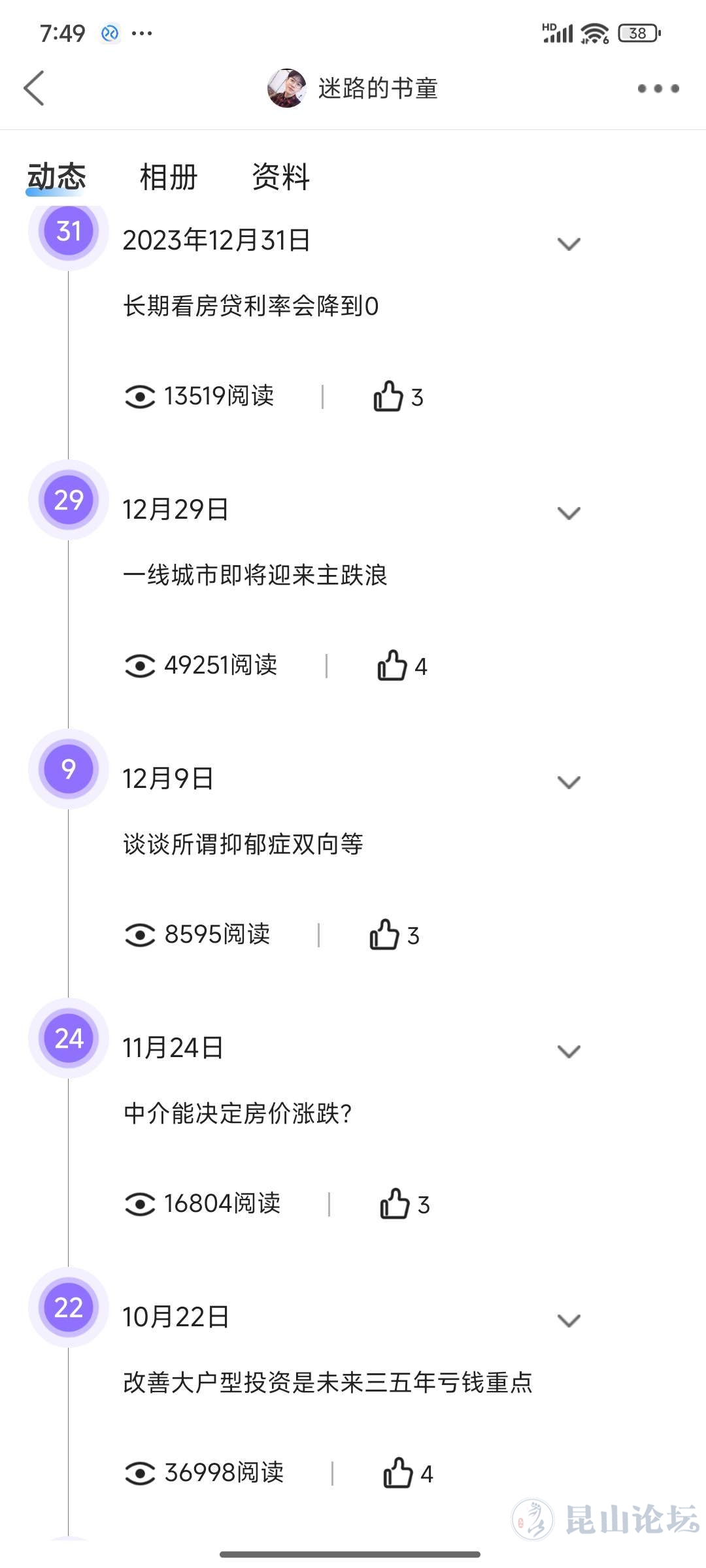Open post 中介能决定房价涨跌?
706x1568 pixels.
238,1113
